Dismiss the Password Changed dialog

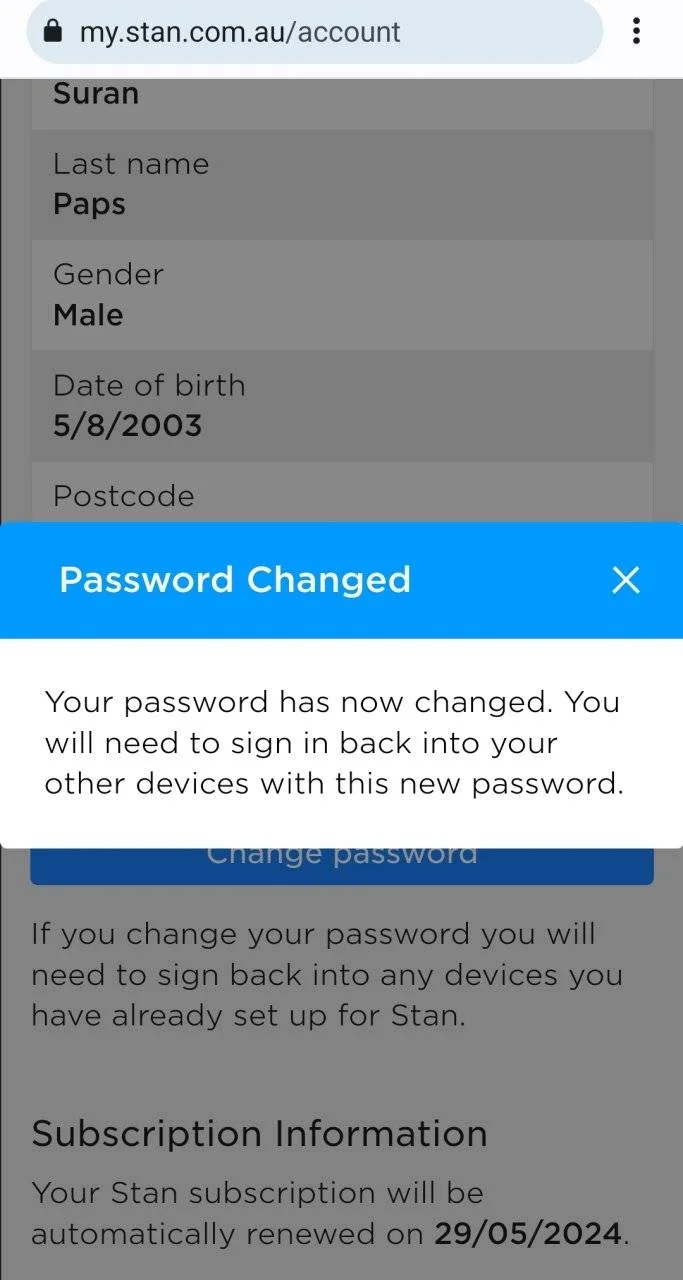625,580
